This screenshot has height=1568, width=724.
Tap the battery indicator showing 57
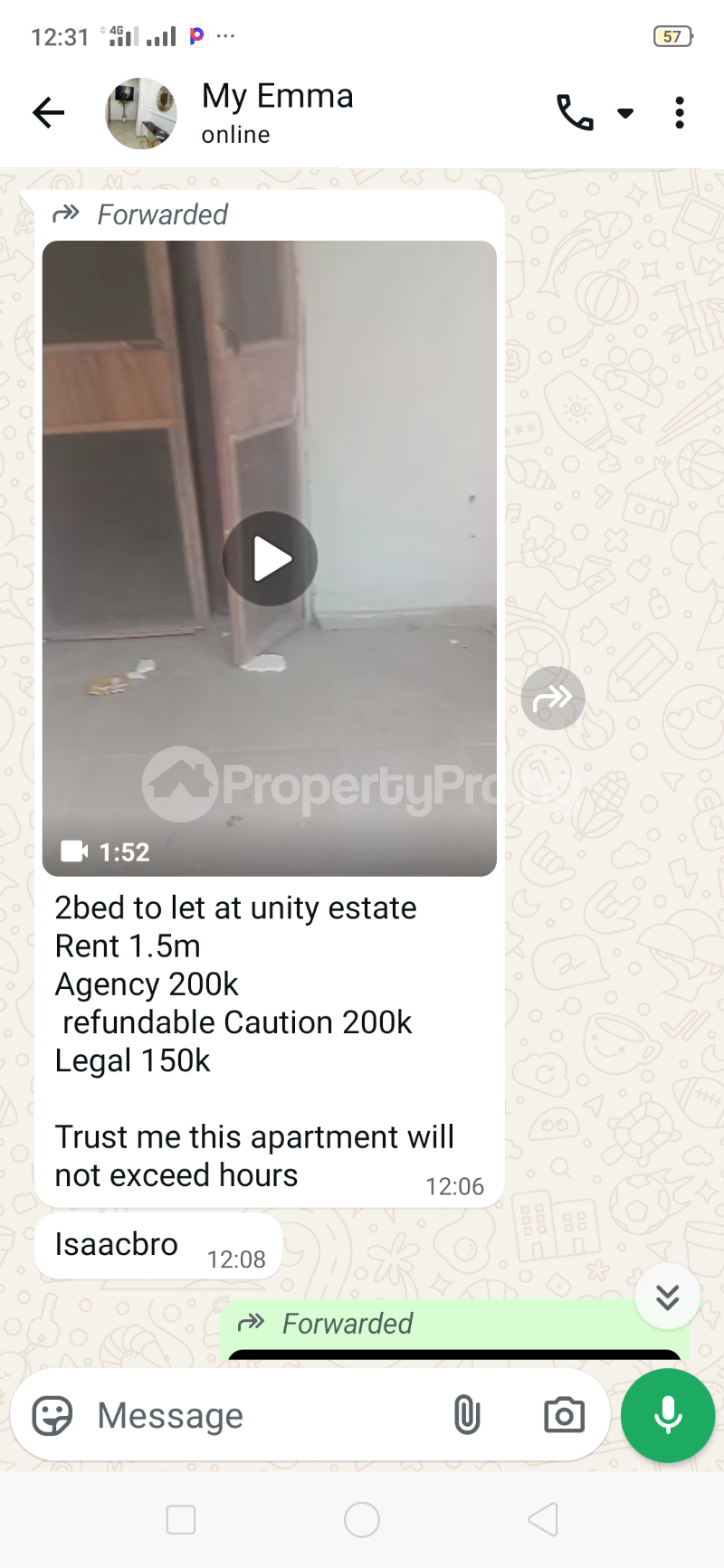(671, 37)
